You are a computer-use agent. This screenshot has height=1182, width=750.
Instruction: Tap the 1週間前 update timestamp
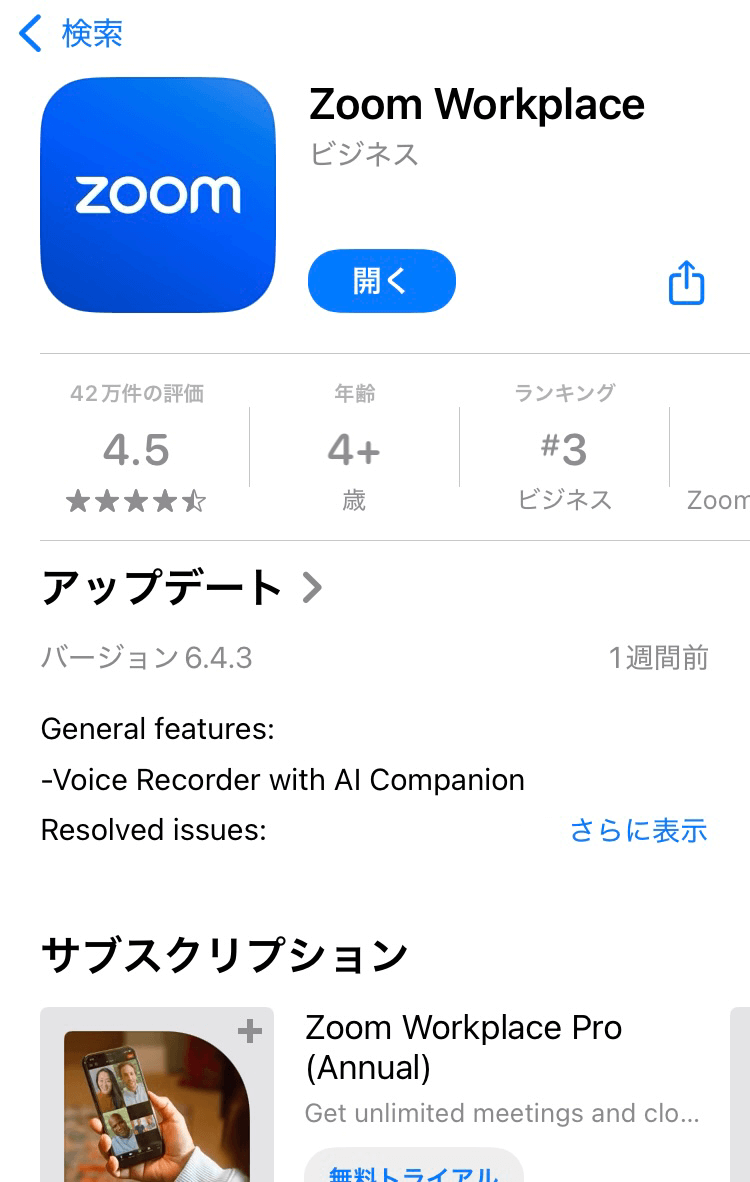[x=660, y=658]
